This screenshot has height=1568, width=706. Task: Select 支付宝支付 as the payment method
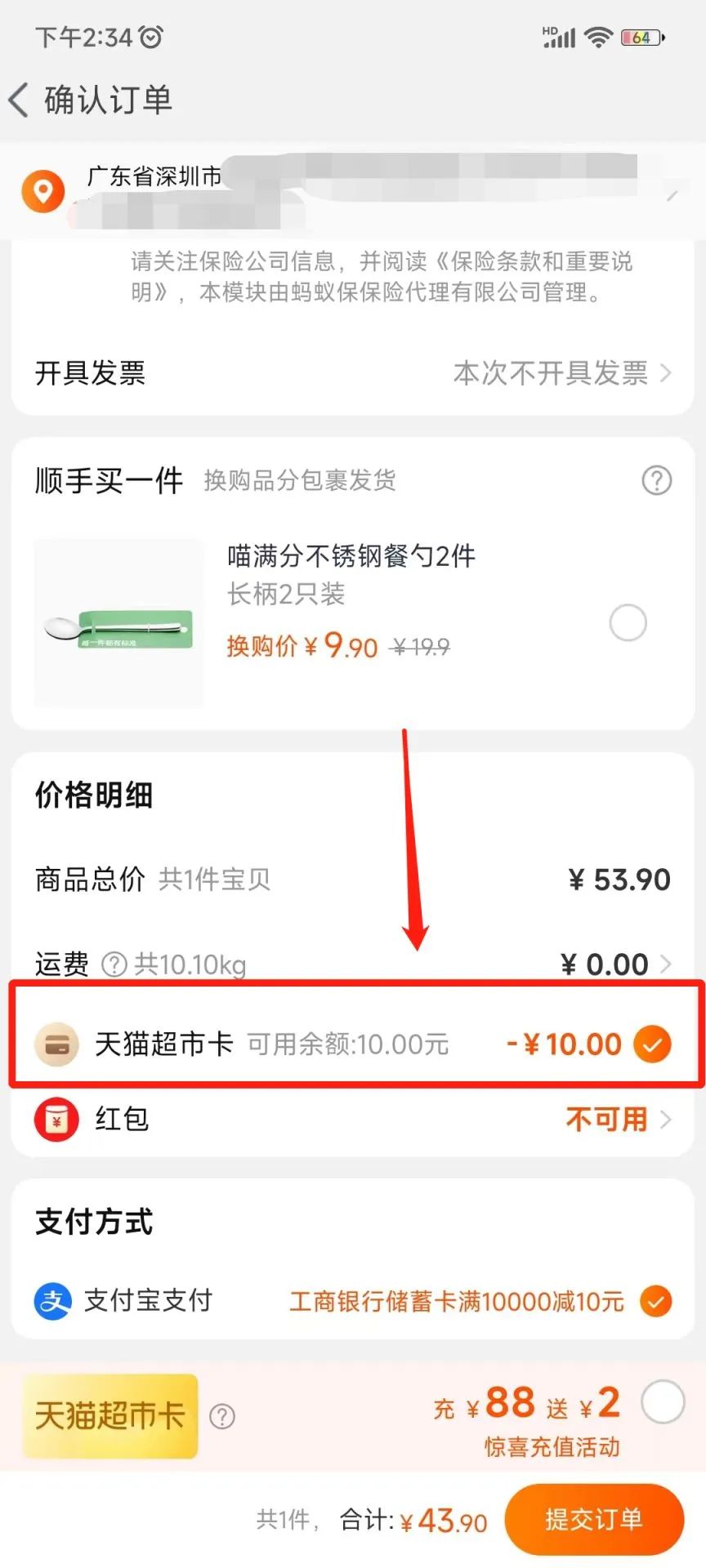coord(656,1300)
